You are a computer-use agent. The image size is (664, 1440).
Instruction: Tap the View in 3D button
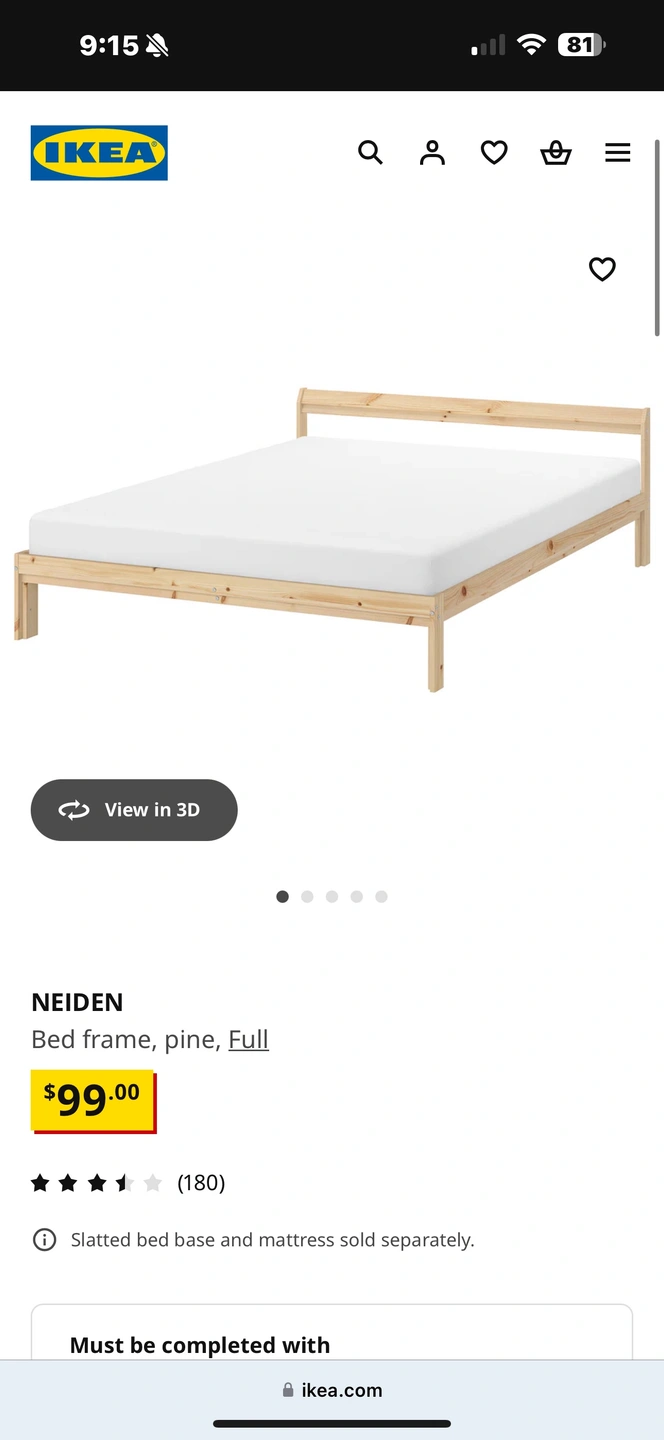pos(134,810)
